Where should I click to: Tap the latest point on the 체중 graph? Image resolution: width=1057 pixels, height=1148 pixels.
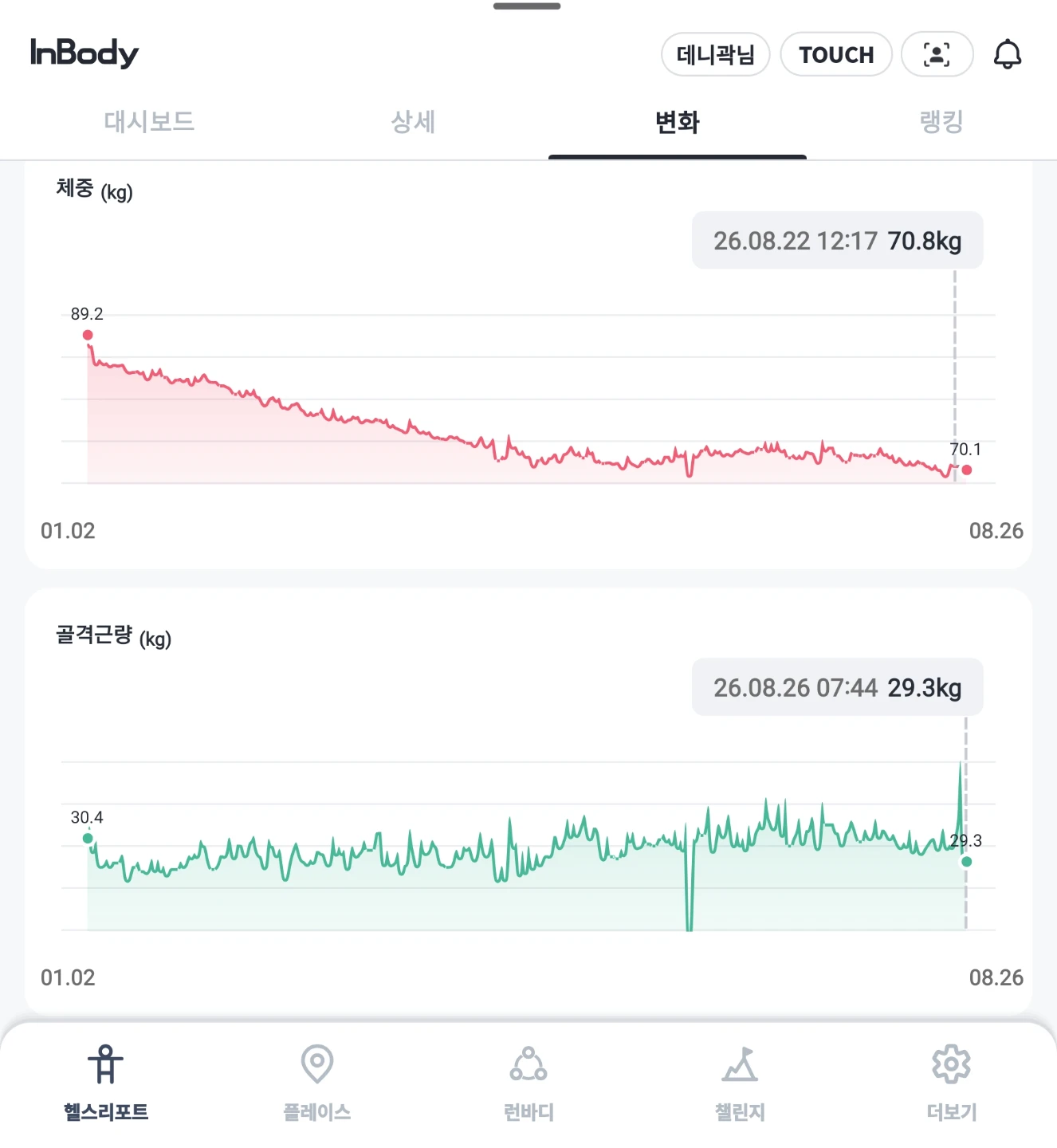click(x=967, y=470)
